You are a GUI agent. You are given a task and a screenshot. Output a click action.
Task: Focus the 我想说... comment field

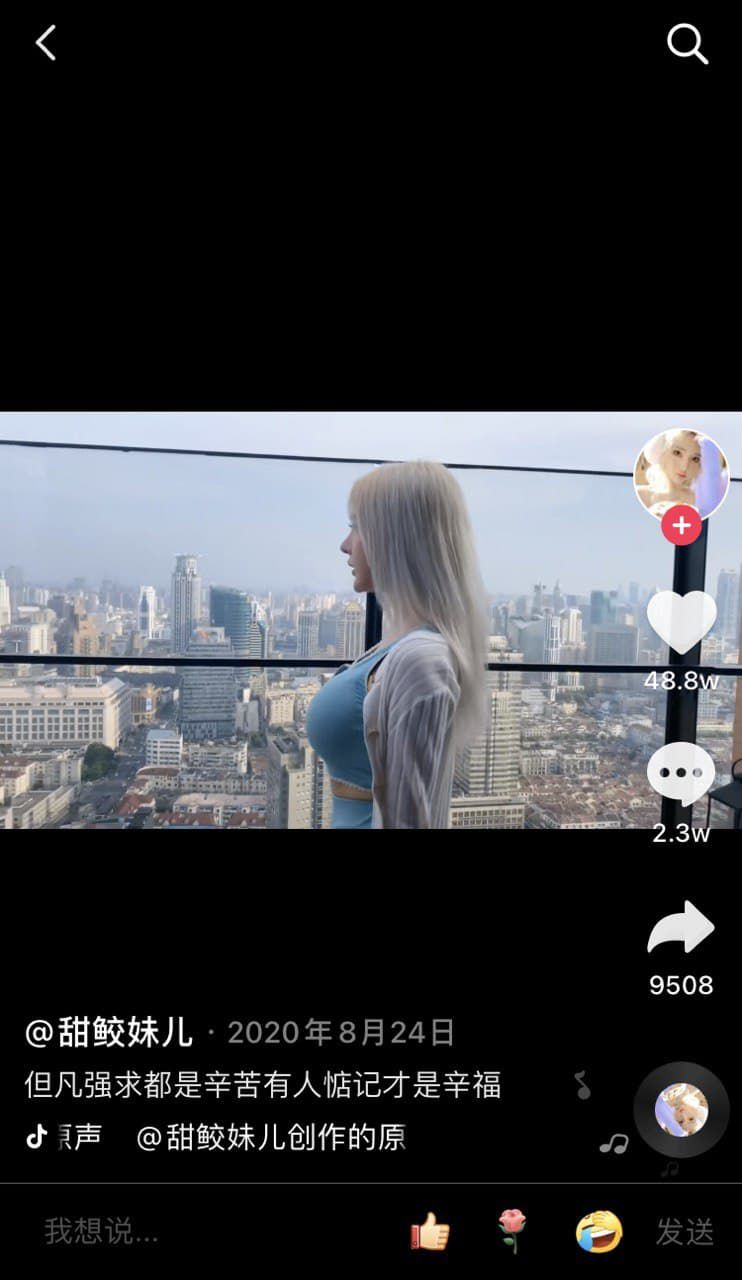tap(200, 1231)
